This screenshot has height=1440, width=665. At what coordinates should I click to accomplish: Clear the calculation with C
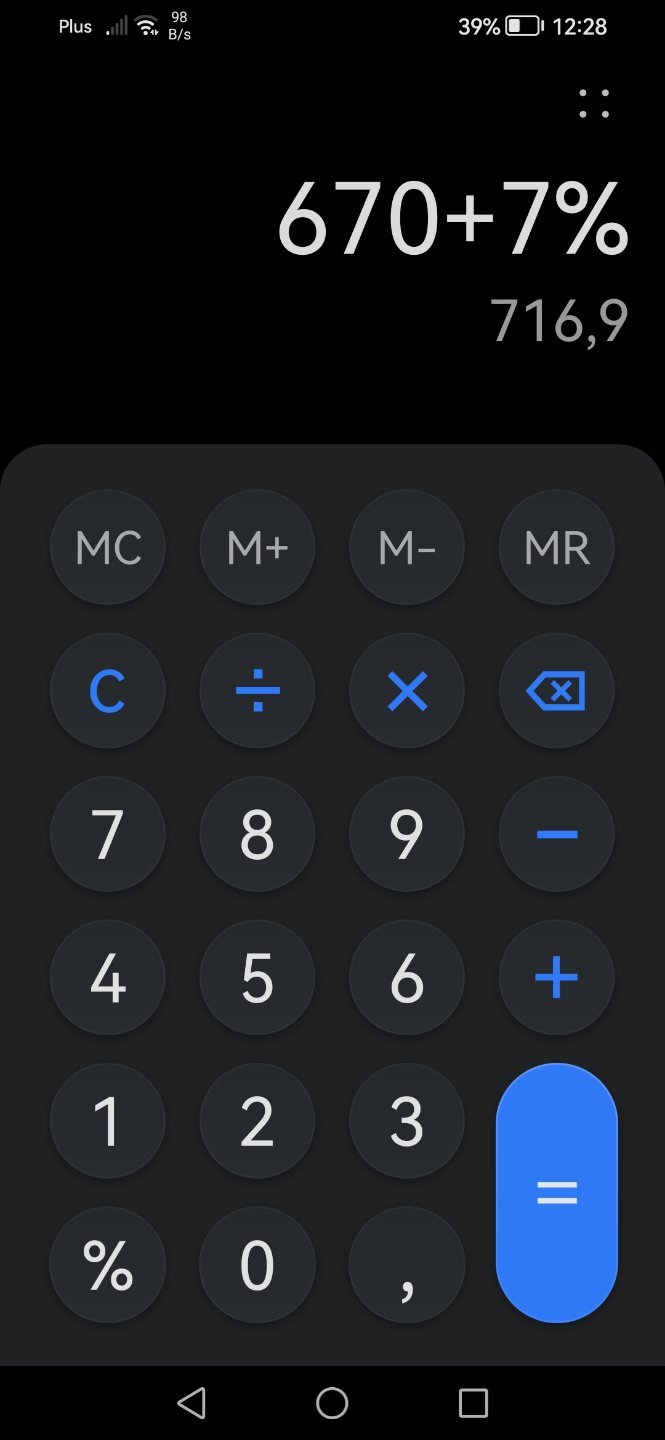coord(108,691)
